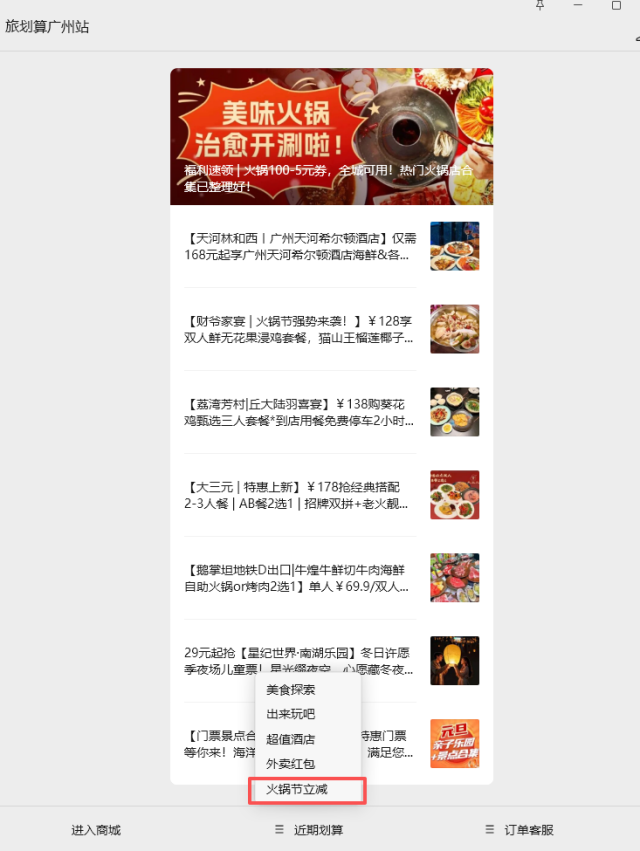The image size is (640, 851).
Task: Open the 大三元 特惠上新 article
Action: click(x=300, y=496)
